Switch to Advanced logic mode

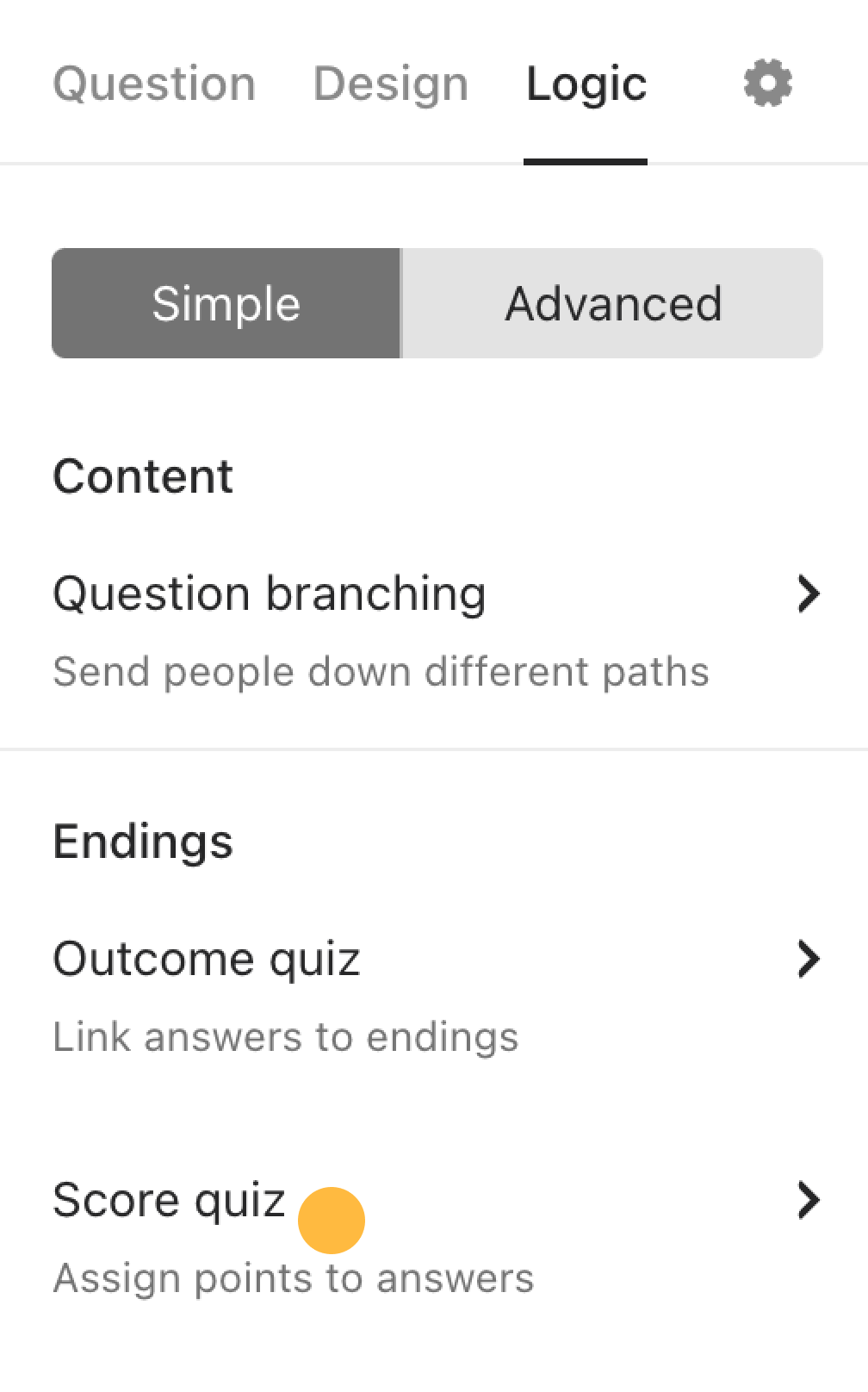(x=612, y=303)
